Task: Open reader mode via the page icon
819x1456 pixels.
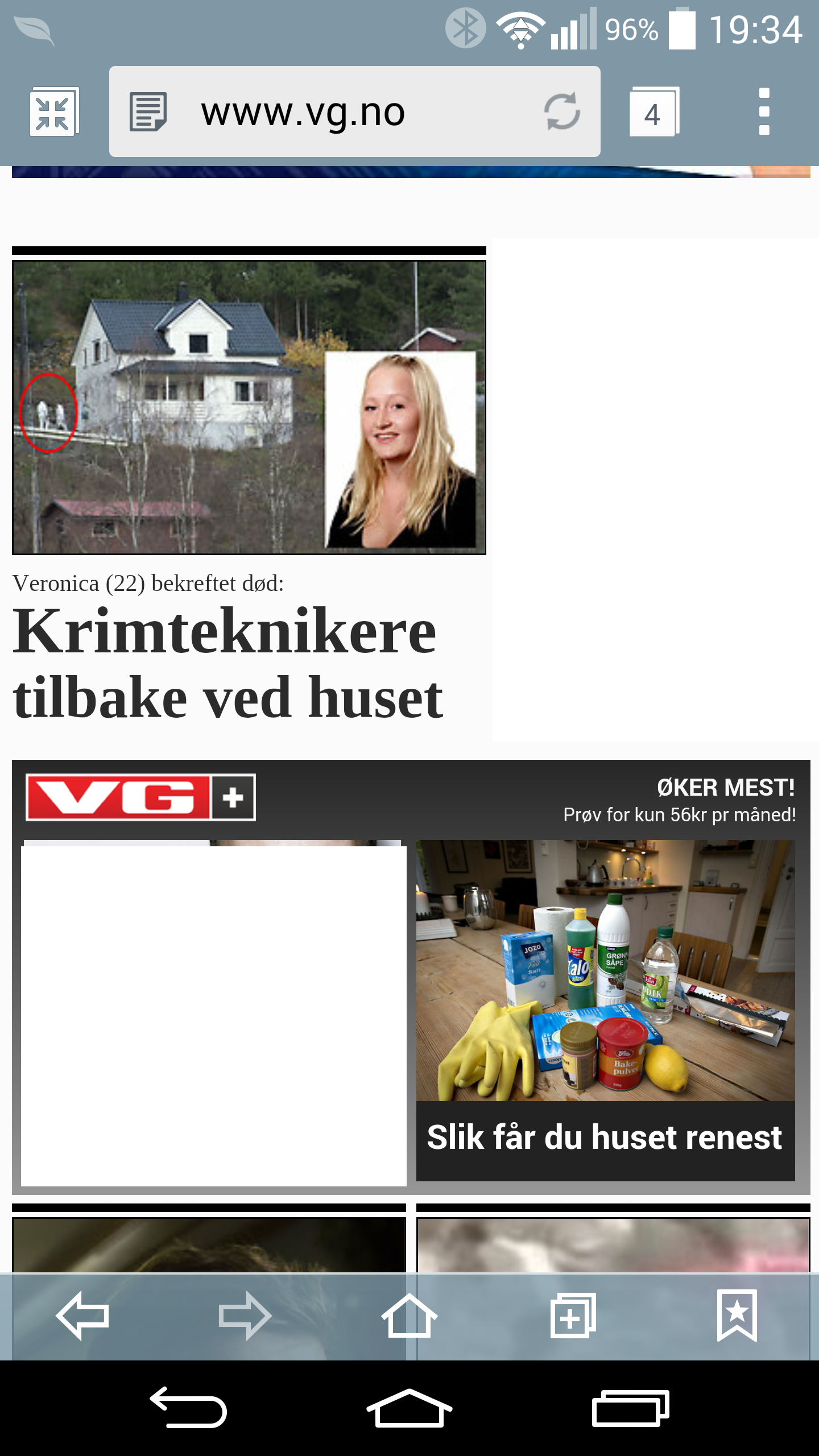Action: tap(148, 111)
